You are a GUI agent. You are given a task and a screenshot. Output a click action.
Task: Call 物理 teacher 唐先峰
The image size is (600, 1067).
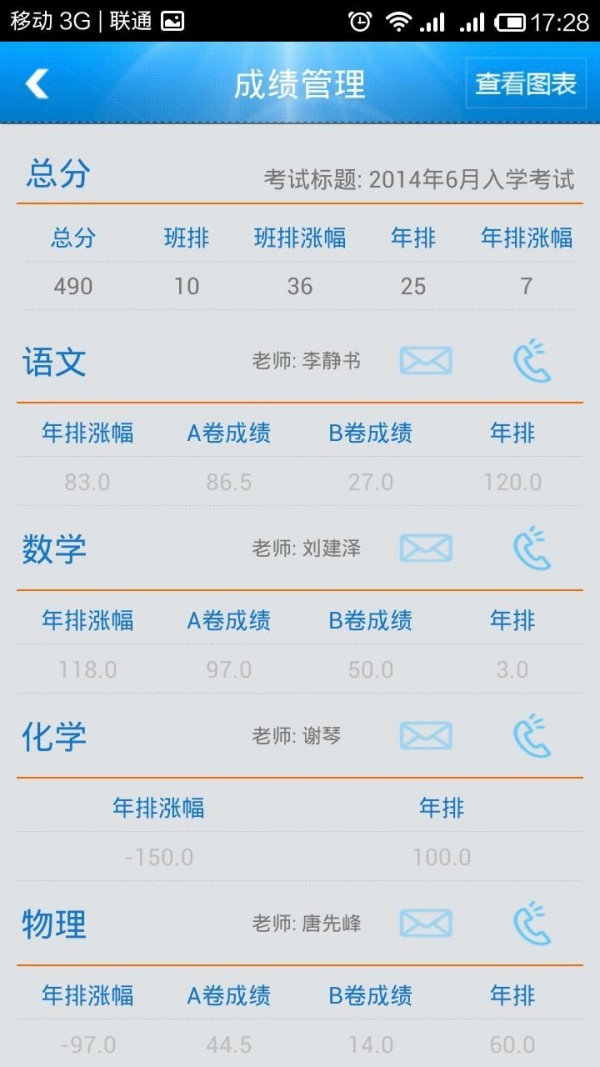coord(532,923)
